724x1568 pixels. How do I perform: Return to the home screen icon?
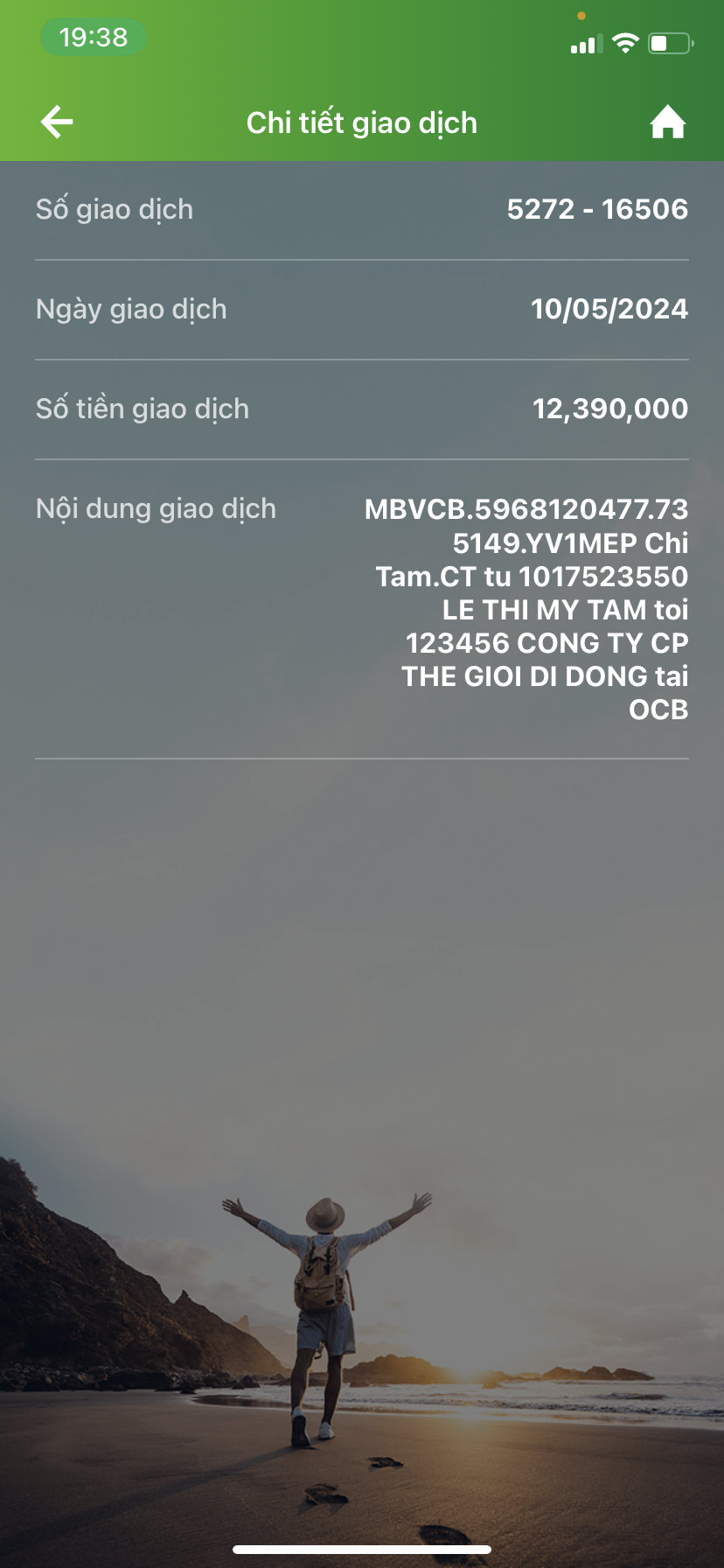[667, 122]
